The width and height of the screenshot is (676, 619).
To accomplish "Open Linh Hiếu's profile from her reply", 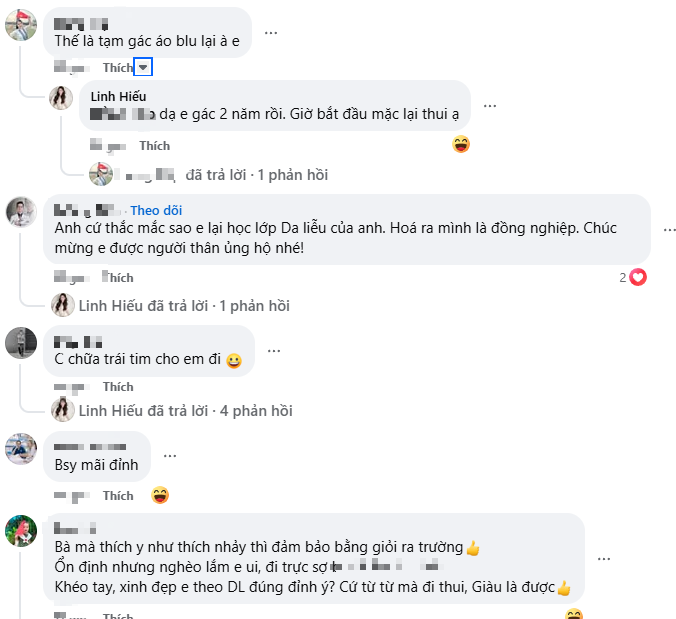I will [119, 95].
